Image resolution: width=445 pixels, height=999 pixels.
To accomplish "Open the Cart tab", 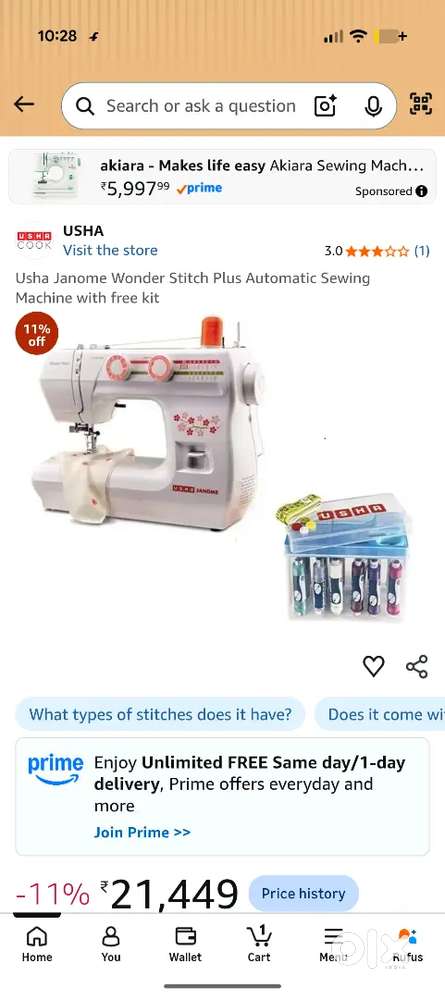I will (x=259, y=944).
